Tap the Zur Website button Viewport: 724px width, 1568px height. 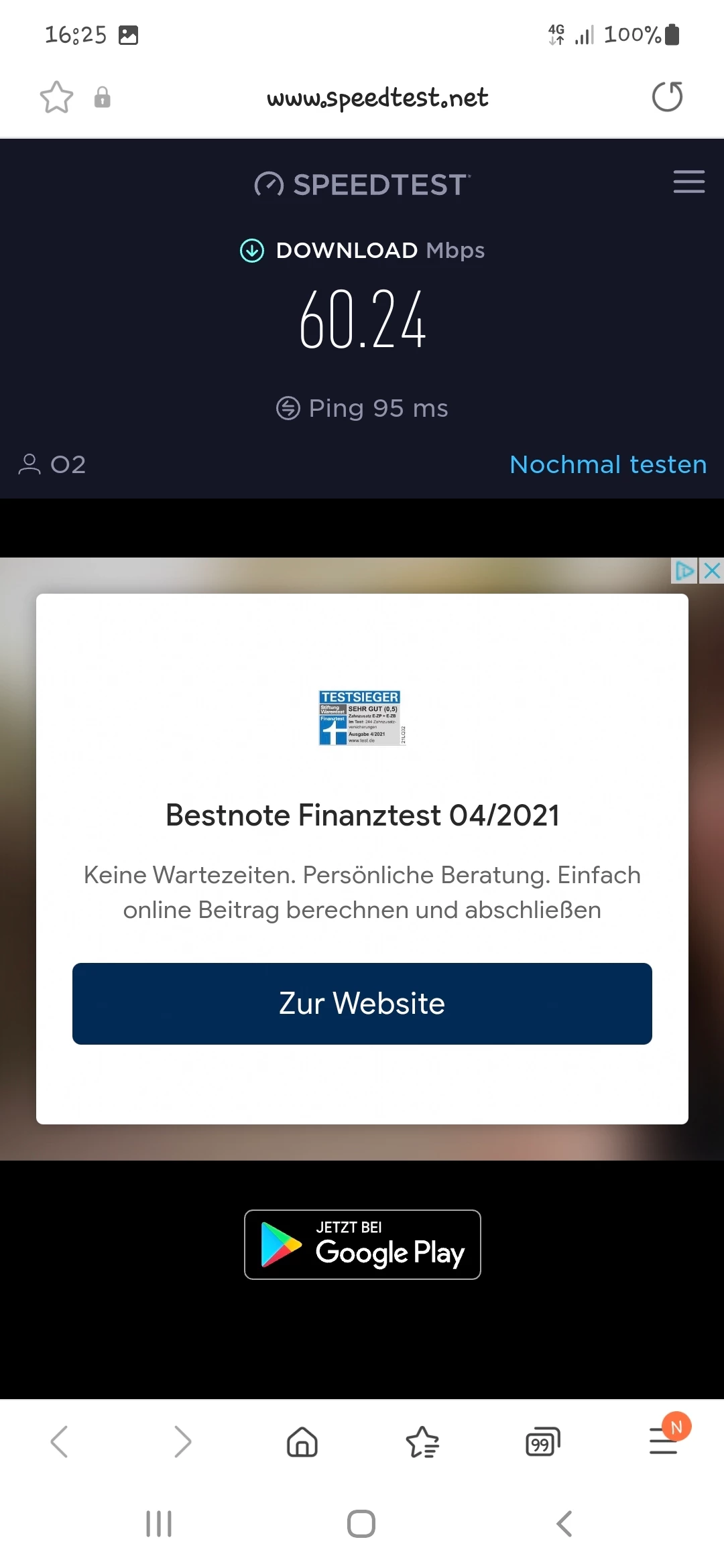coord(362,1003)
